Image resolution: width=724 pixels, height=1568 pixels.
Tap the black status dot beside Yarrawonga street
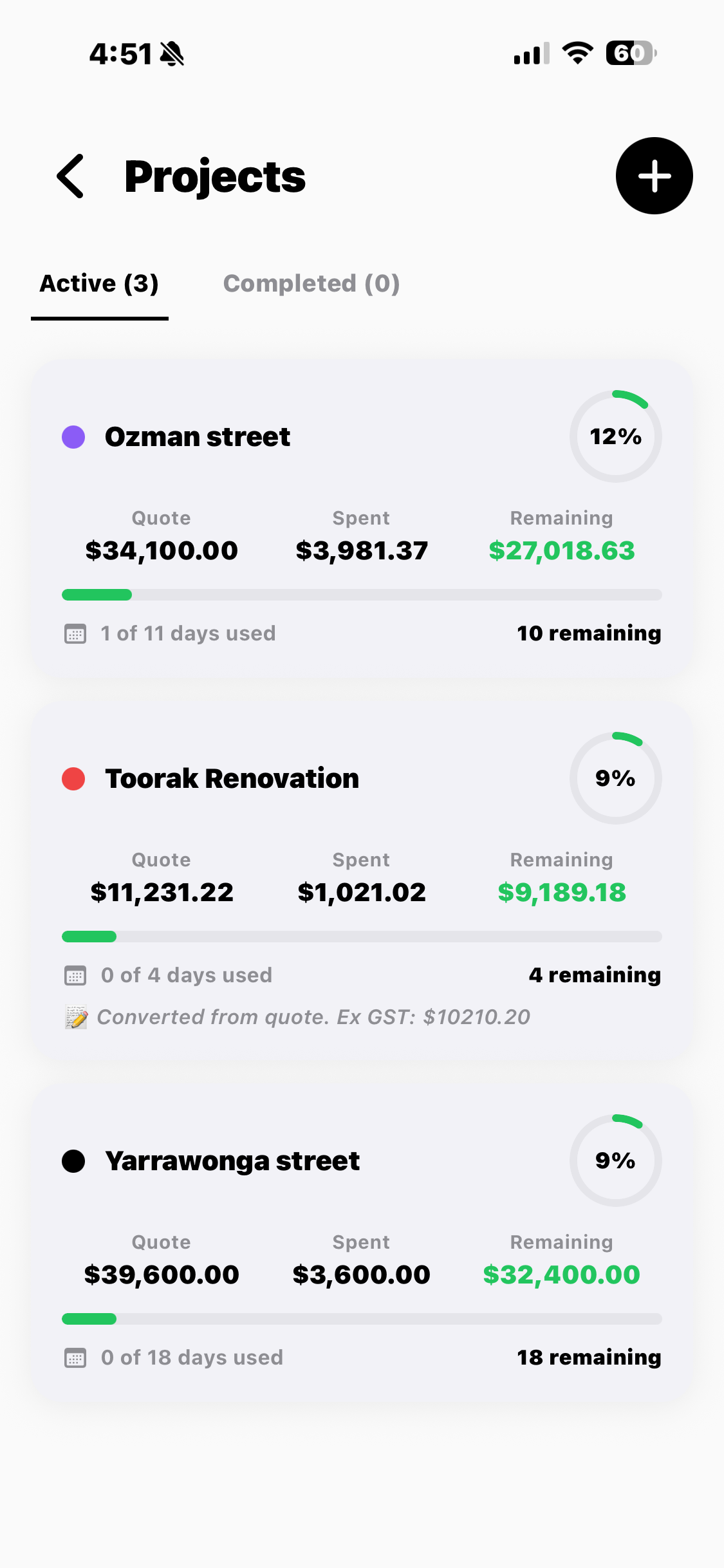click(73, 1161)
